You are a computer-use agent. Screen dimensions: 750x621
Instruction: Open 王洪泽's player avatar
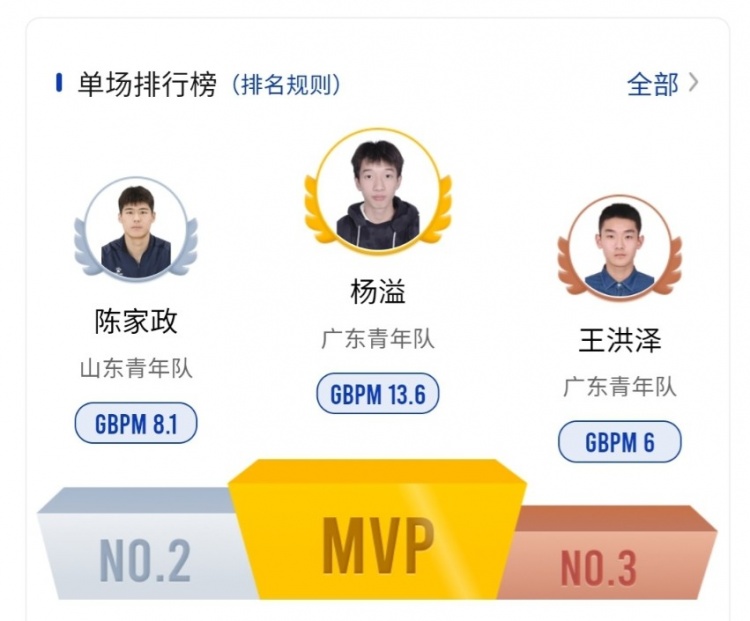click(x=619, y=247)
